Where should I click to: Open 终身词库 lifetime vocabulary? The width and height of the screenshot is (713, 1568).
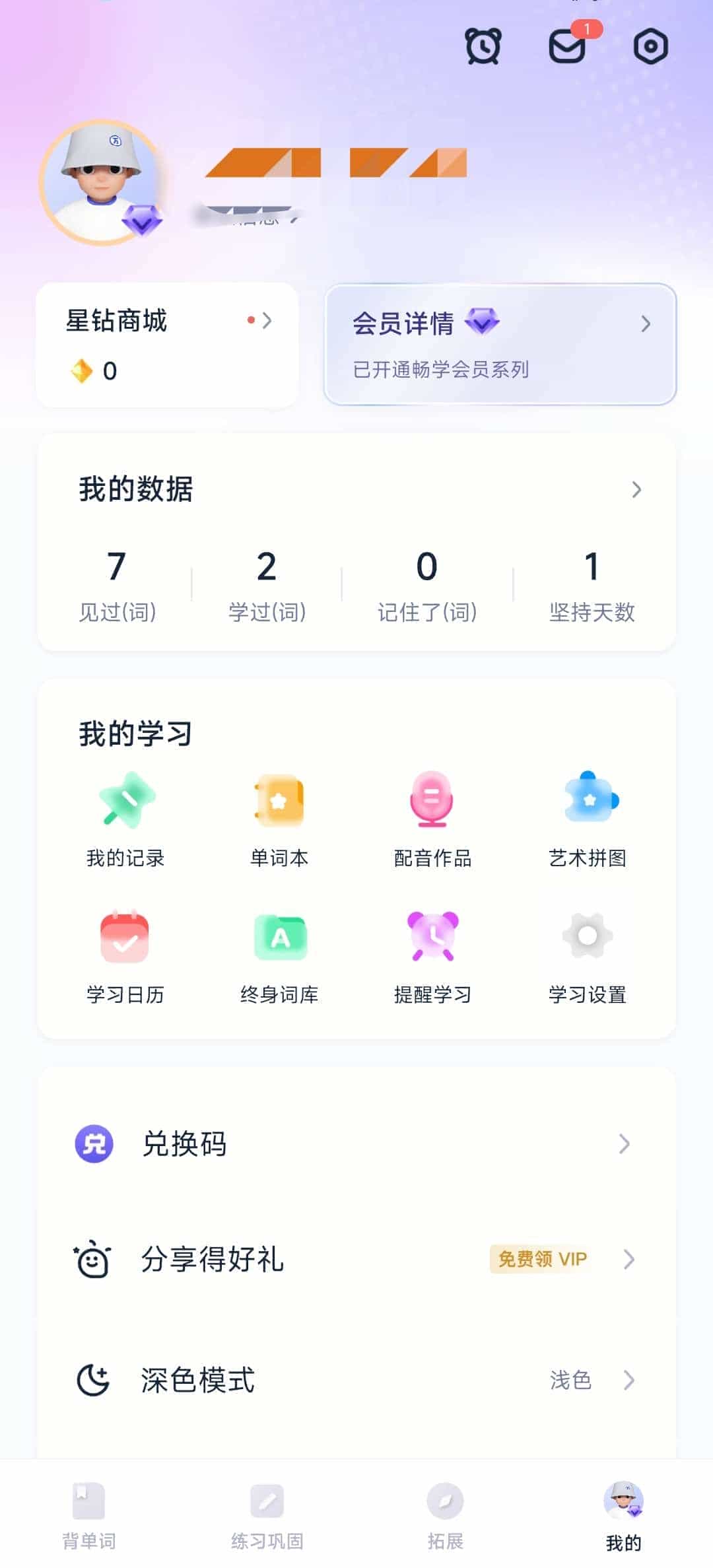click(x=279, y=951)
